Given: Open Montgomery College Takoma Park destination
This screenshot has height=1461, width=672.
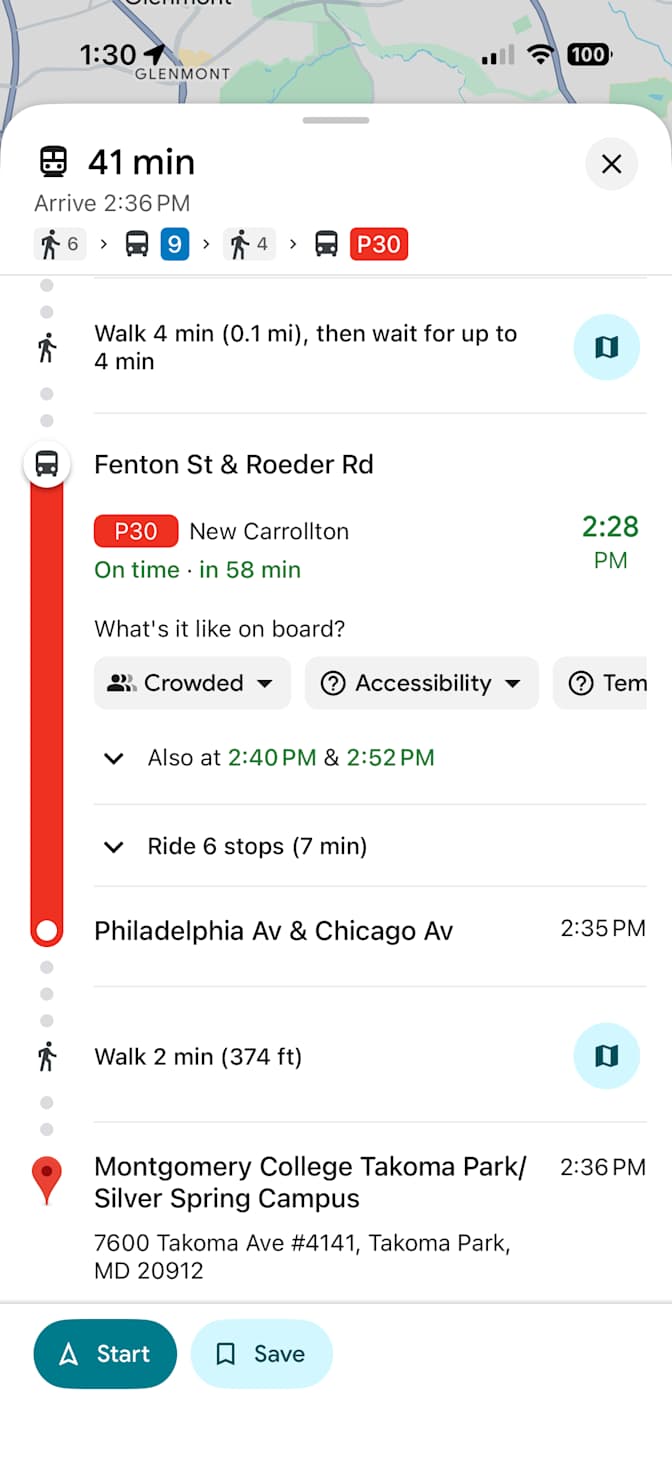Looking at the screenshot, I should [x=310, y=1182].
